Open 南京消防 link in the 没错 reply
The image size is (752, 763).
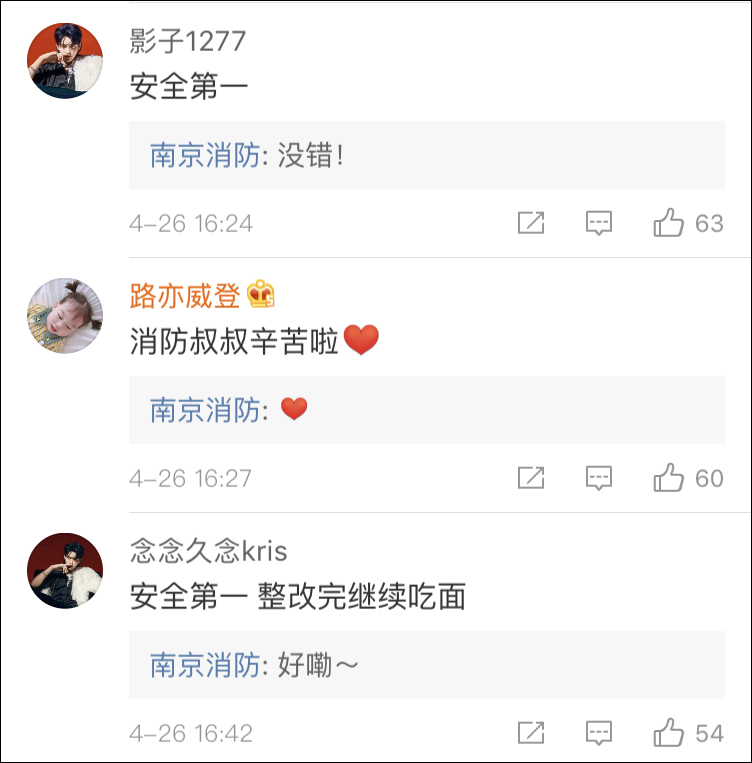pyautogui.click(x=204, y=155)
